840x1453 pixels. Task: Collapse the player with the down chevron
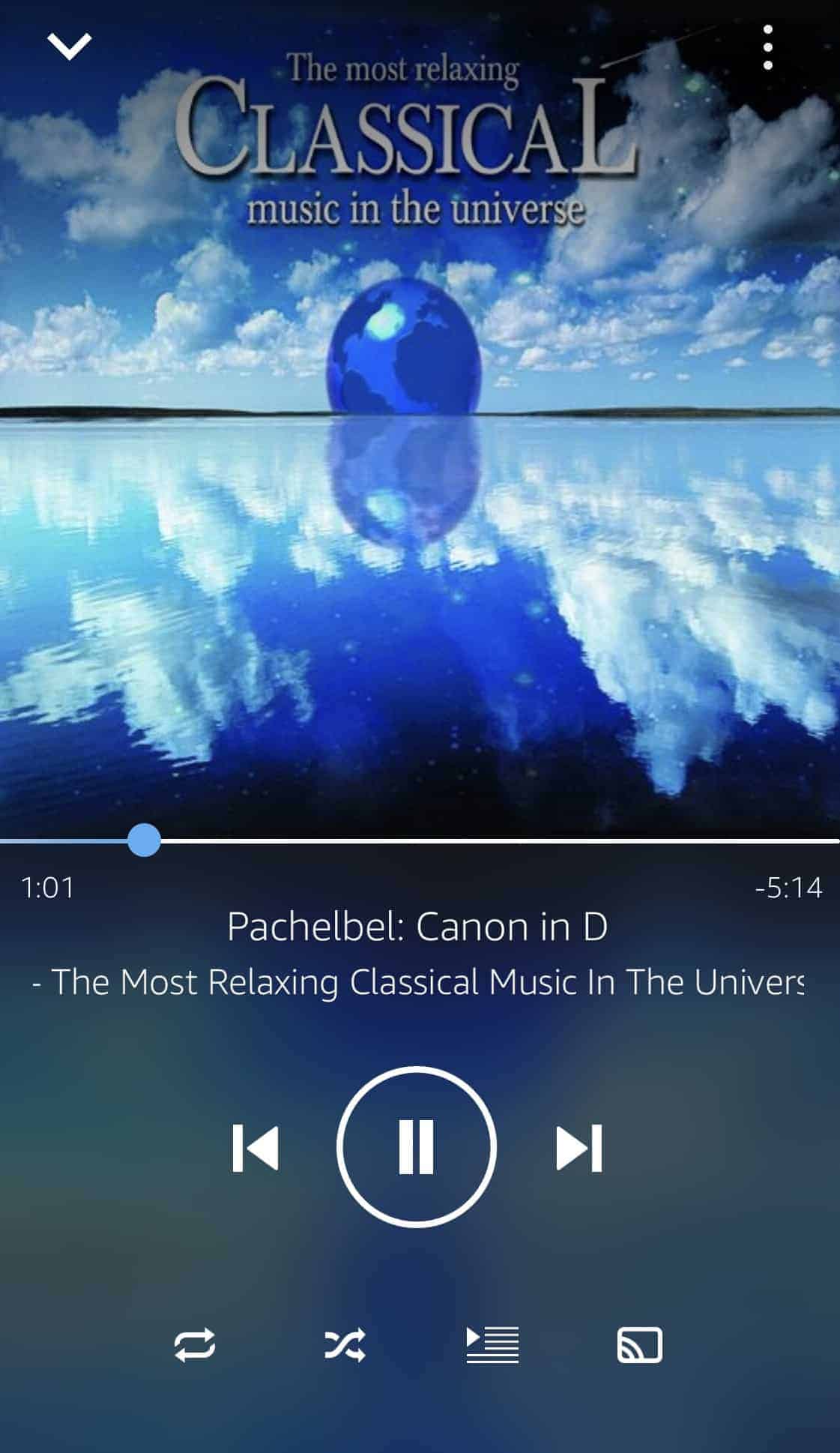point(69,46)
